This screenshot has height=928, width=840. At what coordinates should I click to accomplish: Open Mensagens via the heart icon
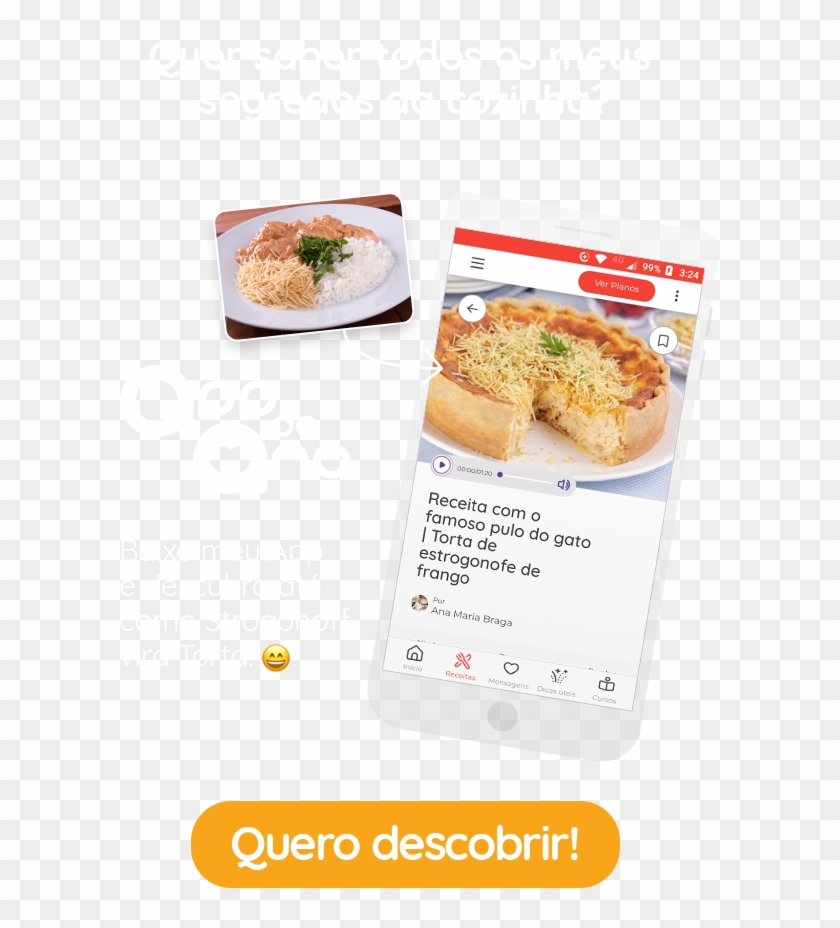coord(511,668)
